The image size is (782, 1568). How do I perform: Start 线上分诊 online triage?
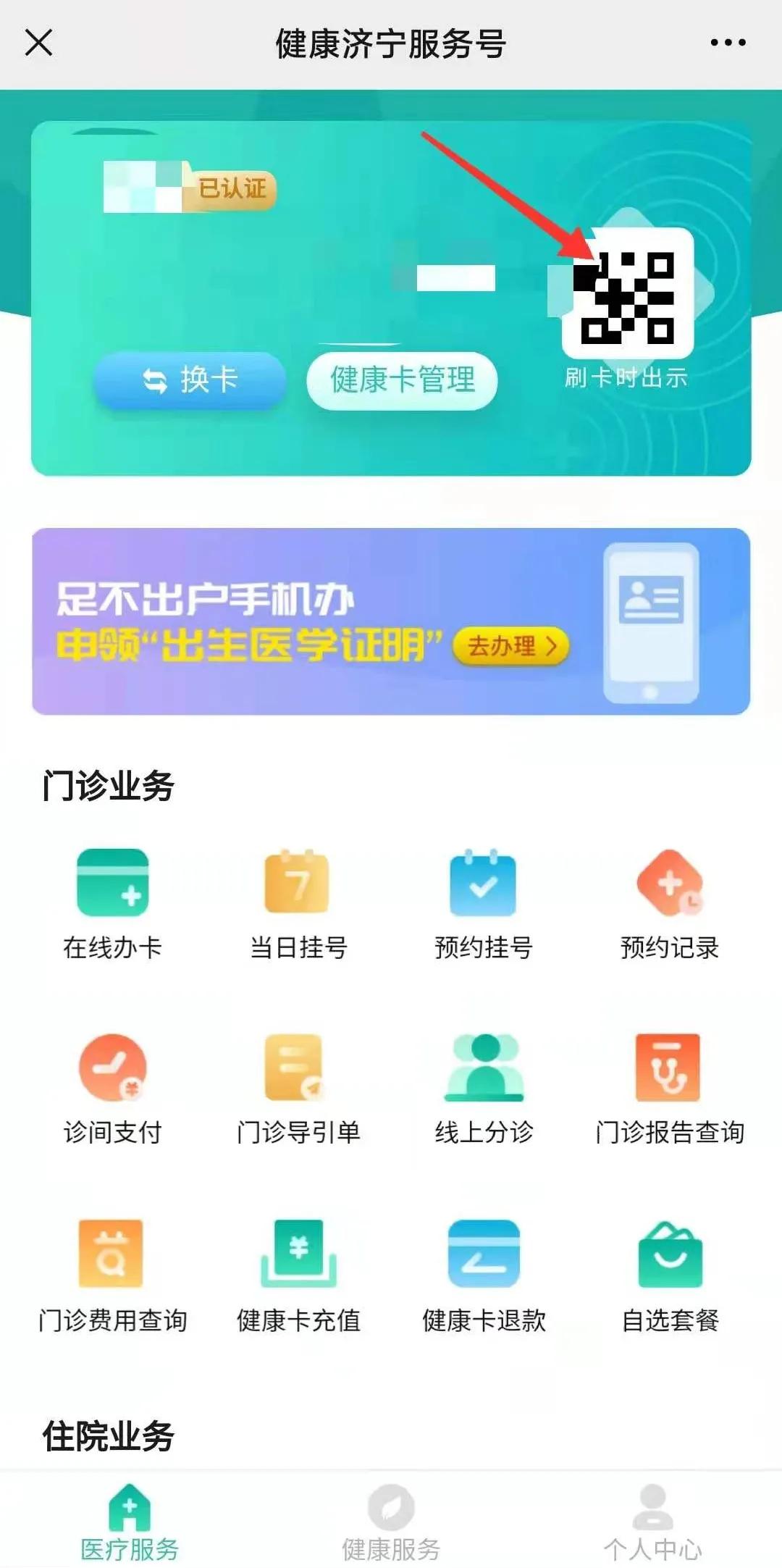483,1088
